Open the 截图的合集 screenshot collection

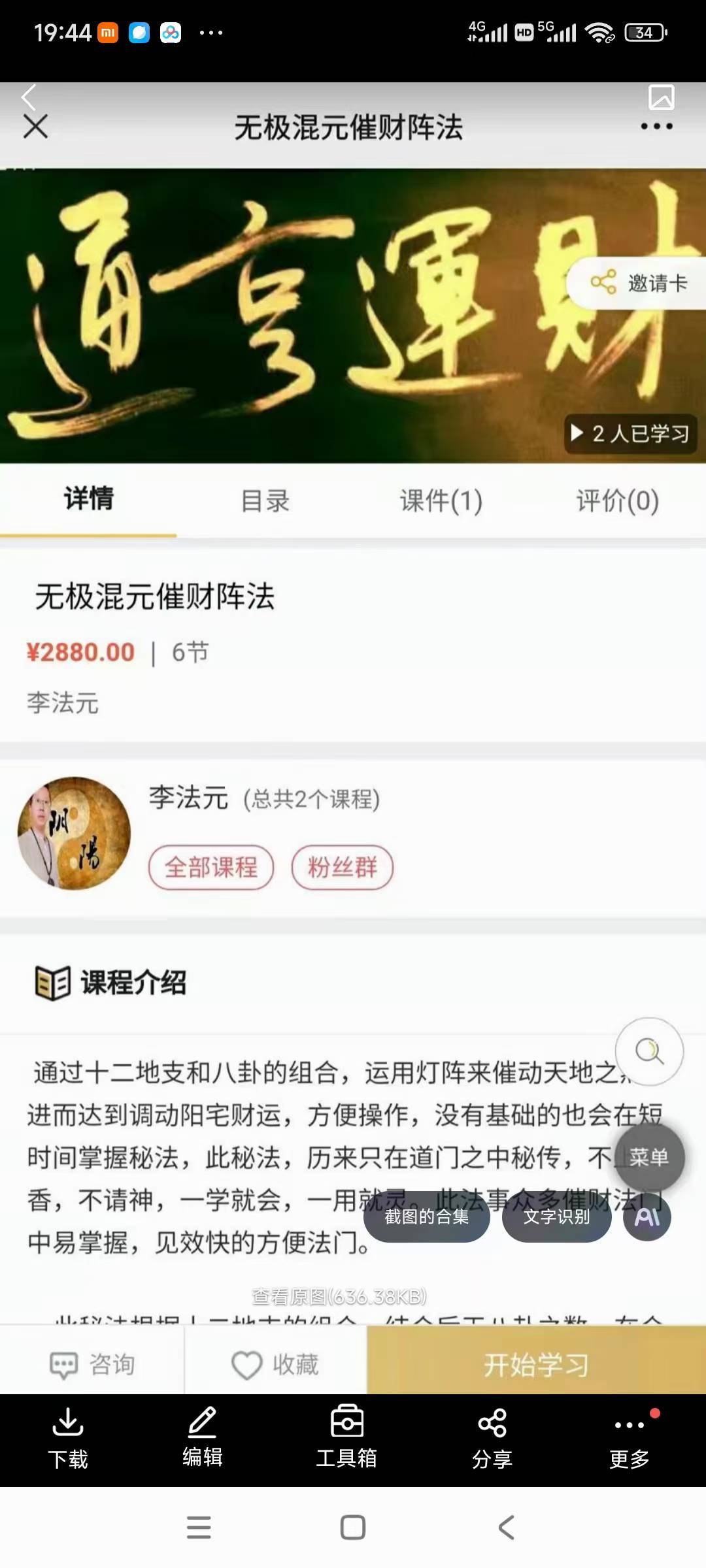(x=426, y=1217)
